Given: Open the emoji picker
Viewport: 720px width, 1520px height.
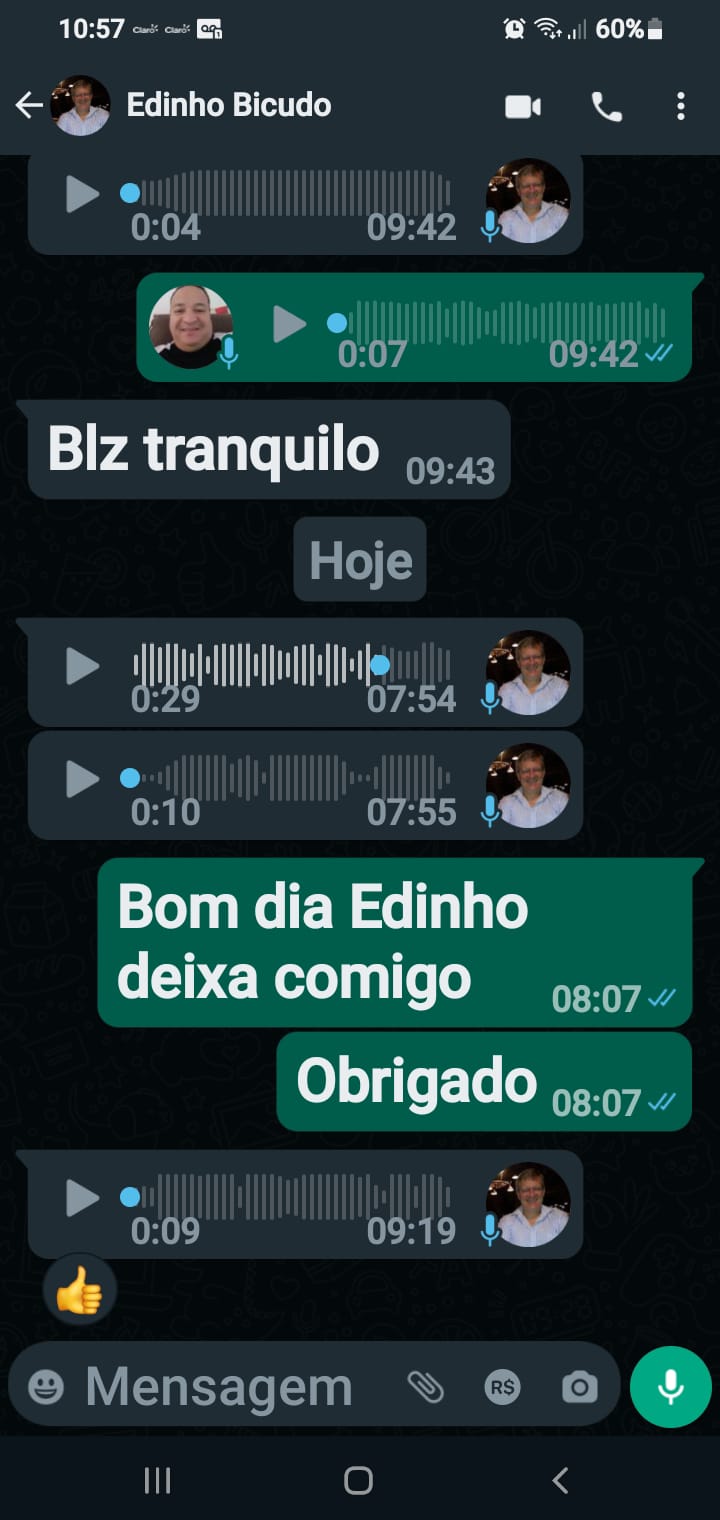Looking at the screenshot, I should click(x=46, y=1387).
